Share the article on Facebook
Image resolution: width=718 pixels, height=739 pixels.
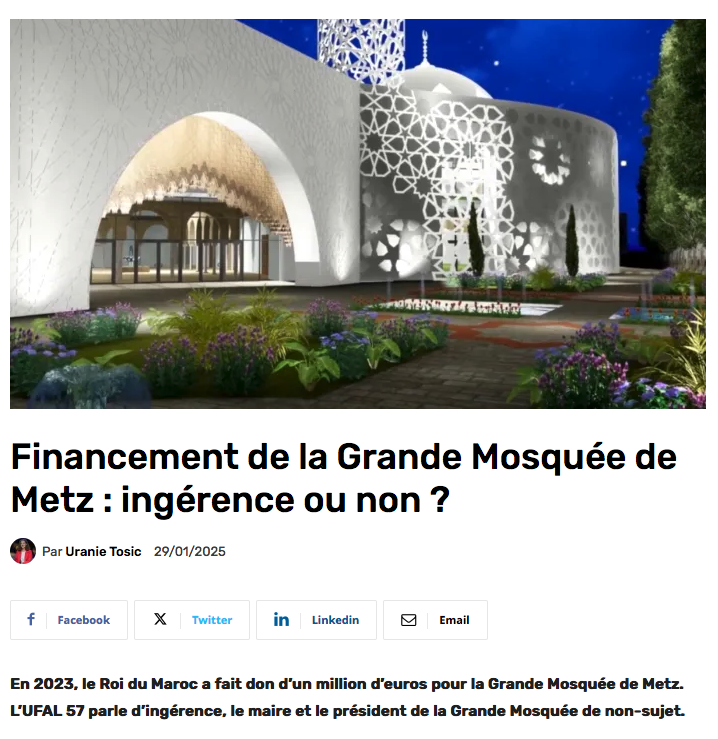(69, 620)
